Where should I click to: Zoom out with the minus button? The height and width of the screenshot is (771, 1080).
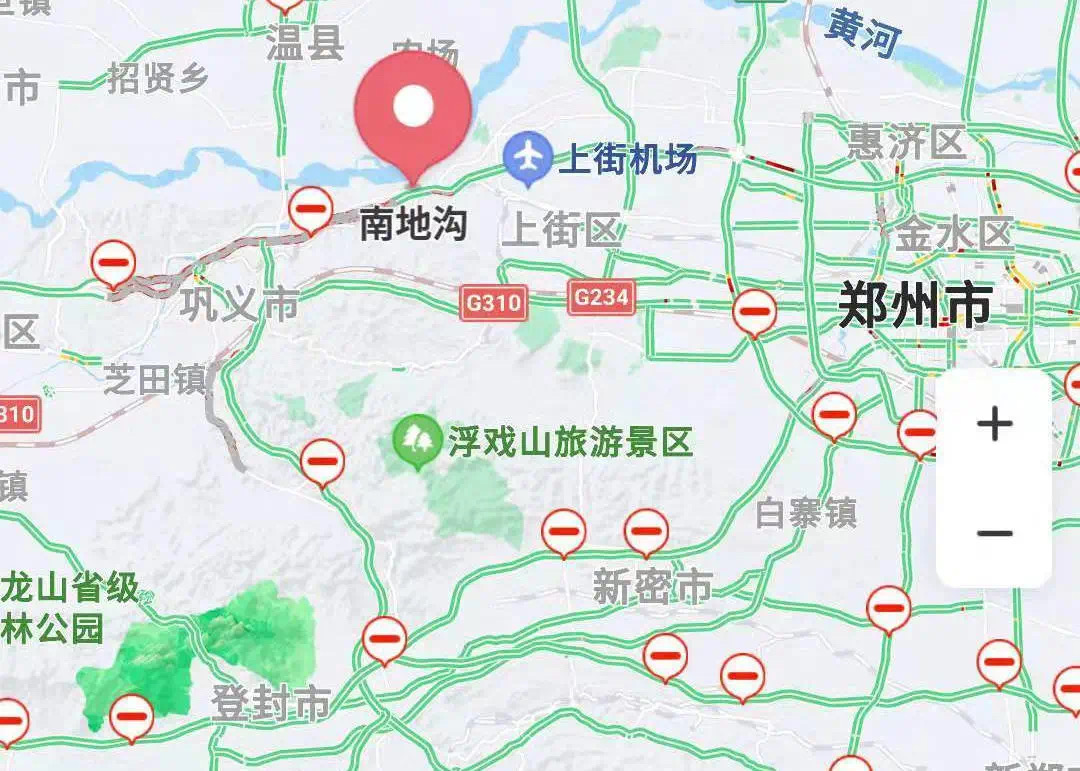pyautogui.click(x=994, y=533)
